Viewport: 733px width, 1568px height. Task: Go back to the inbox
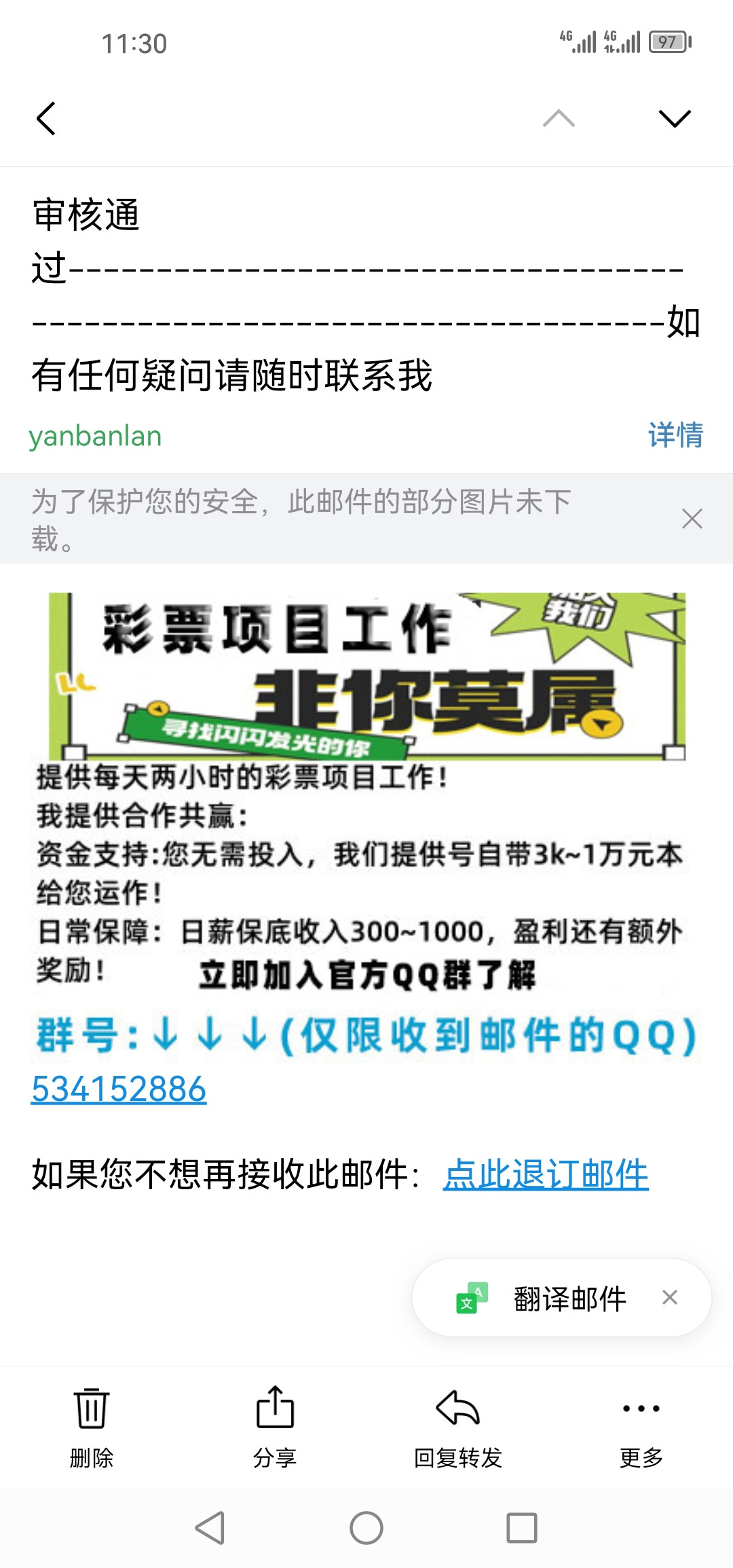point(46,119)
